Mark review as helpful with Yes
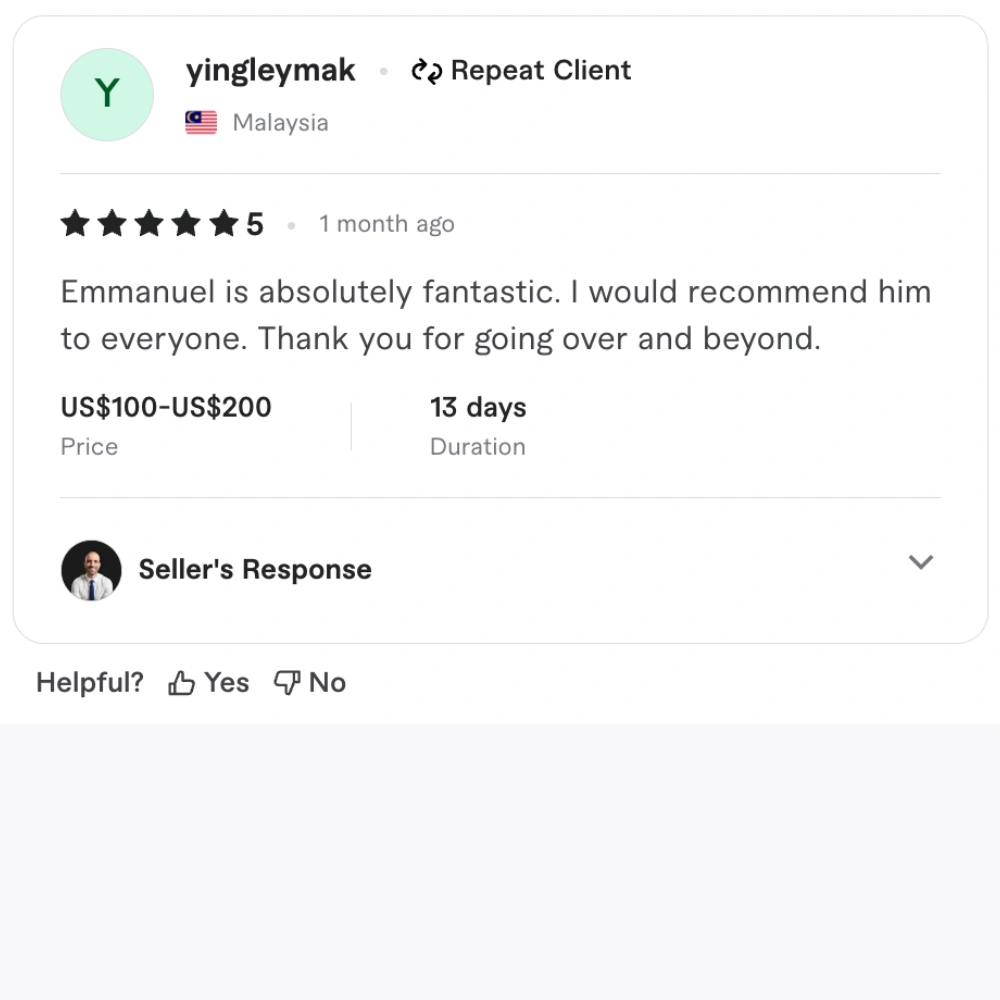 tap(209, 683)
